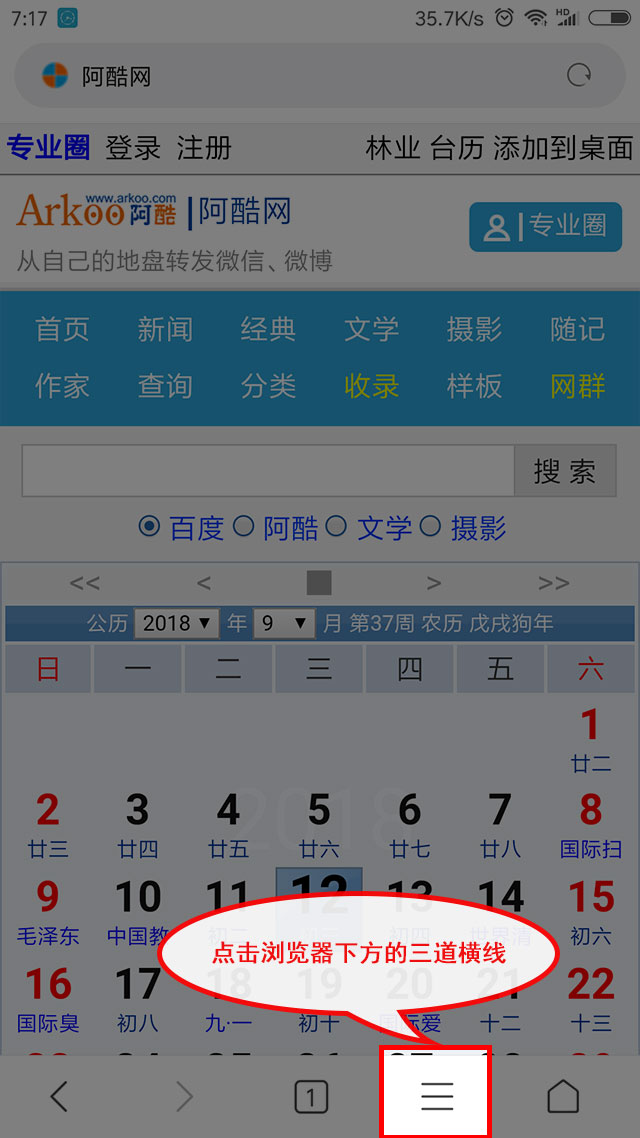Go to the 摄影 section in the nav grid
The height and width of the screenshot is (1138, 640).
(x=474, y=329)
